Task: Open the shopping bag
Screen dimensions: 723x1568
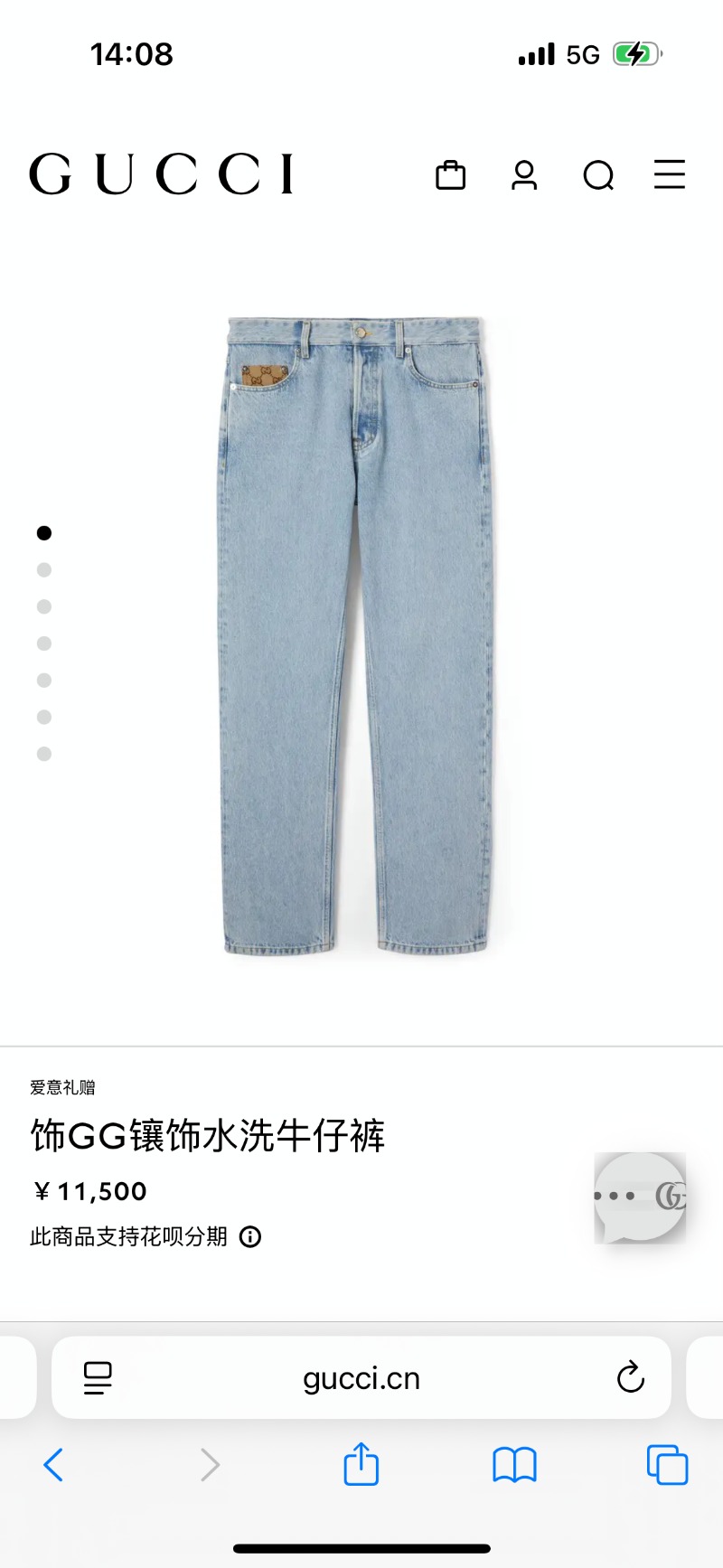Action: pyautogui.click(x=450, y=174)
